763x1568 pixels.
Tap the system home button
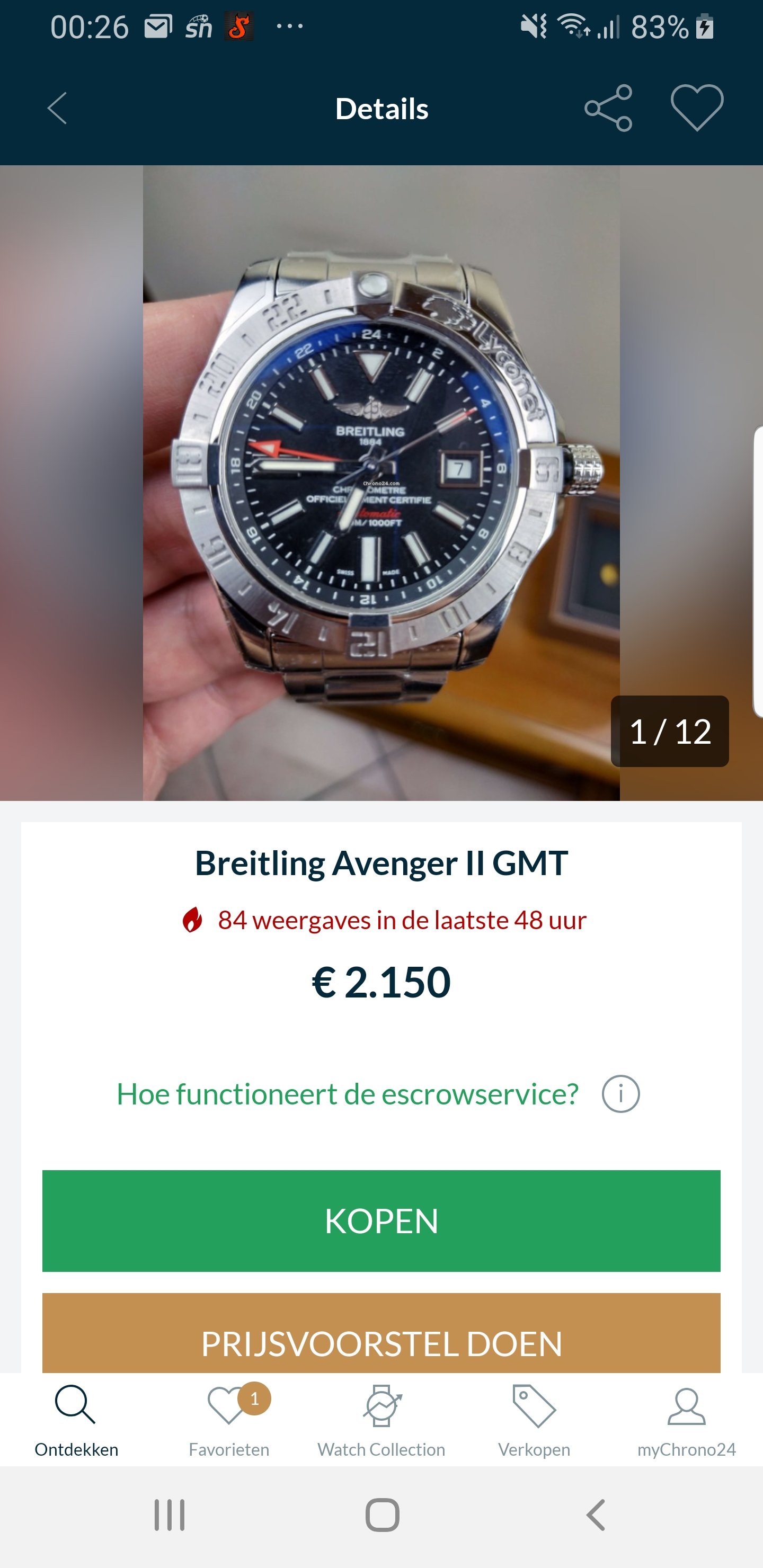click(382, 1514)
